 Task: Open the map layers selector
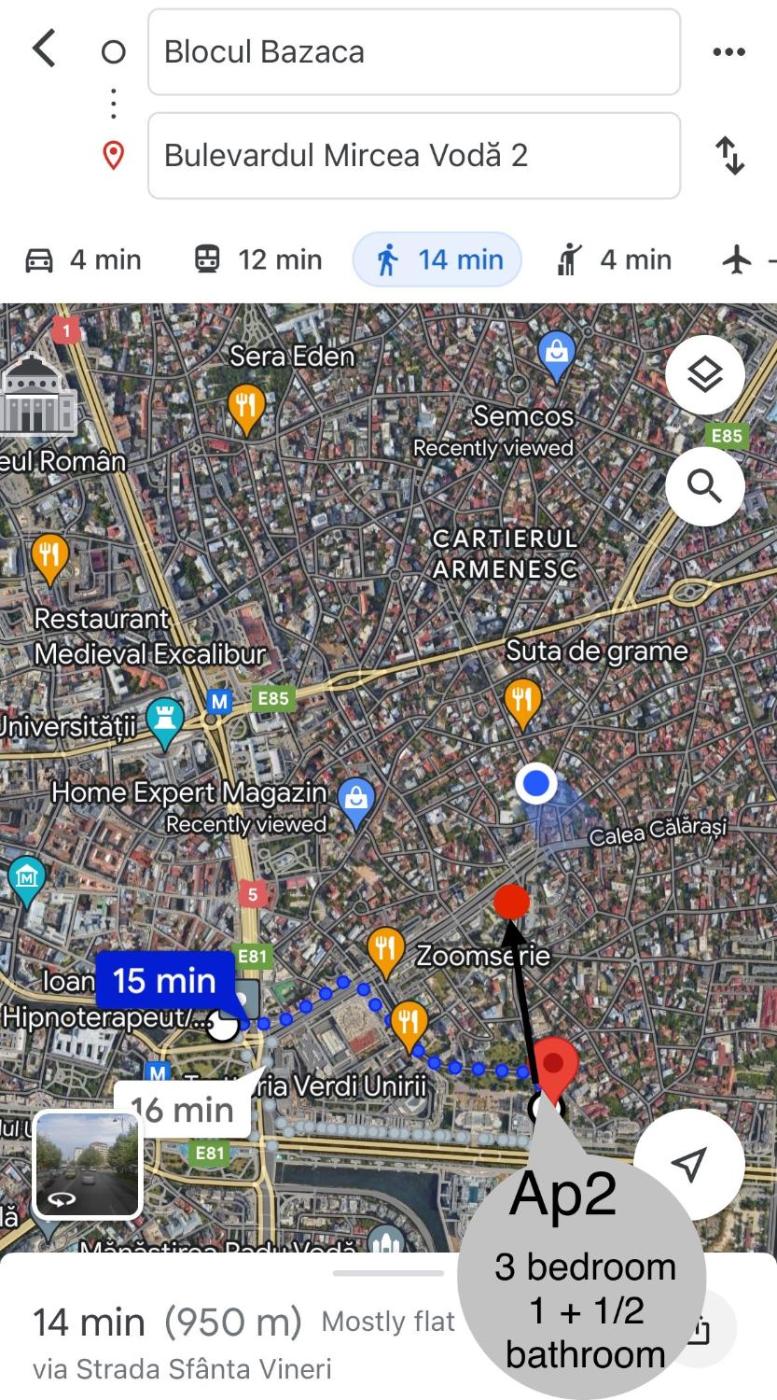[704, 375]
